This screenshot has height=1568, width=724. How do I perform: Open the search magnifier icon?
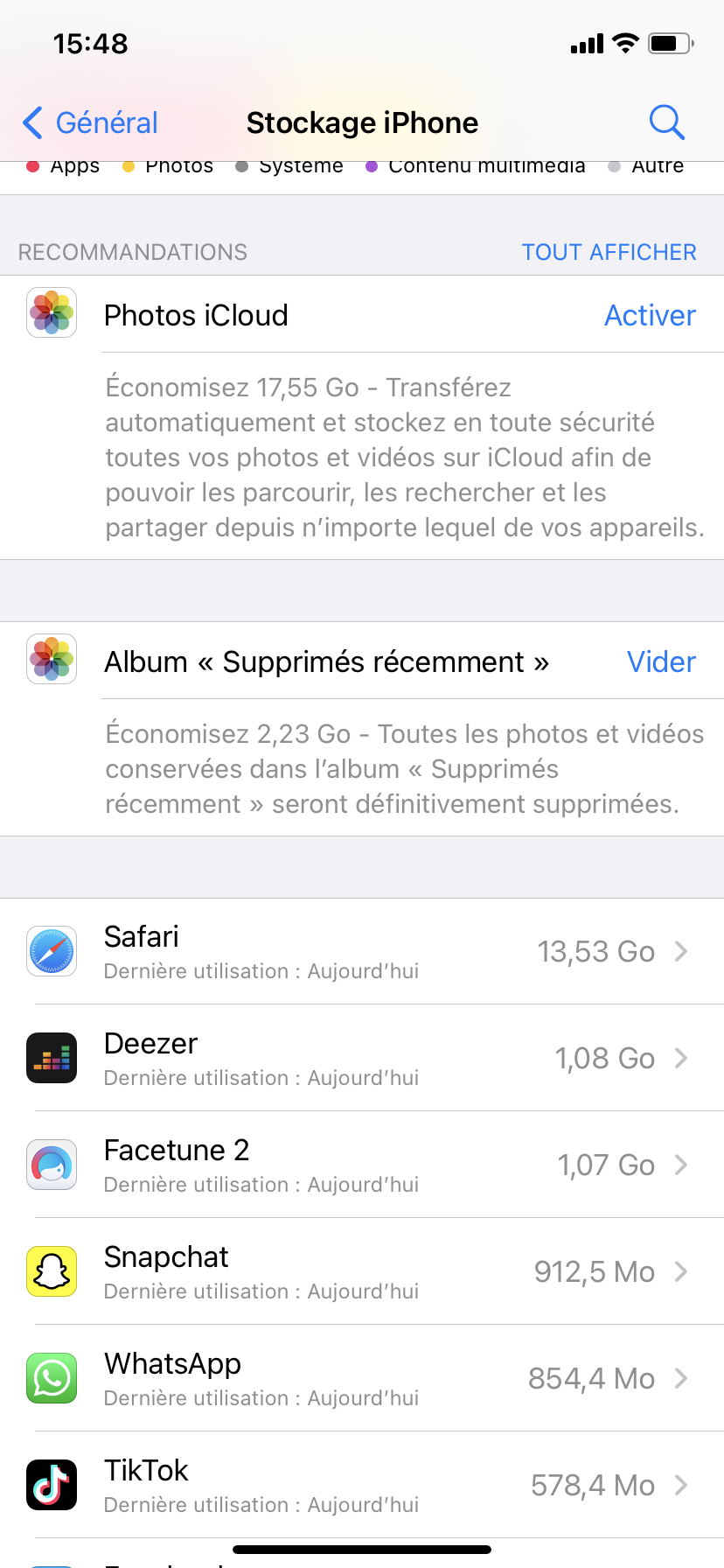click(x=666, y=122)
